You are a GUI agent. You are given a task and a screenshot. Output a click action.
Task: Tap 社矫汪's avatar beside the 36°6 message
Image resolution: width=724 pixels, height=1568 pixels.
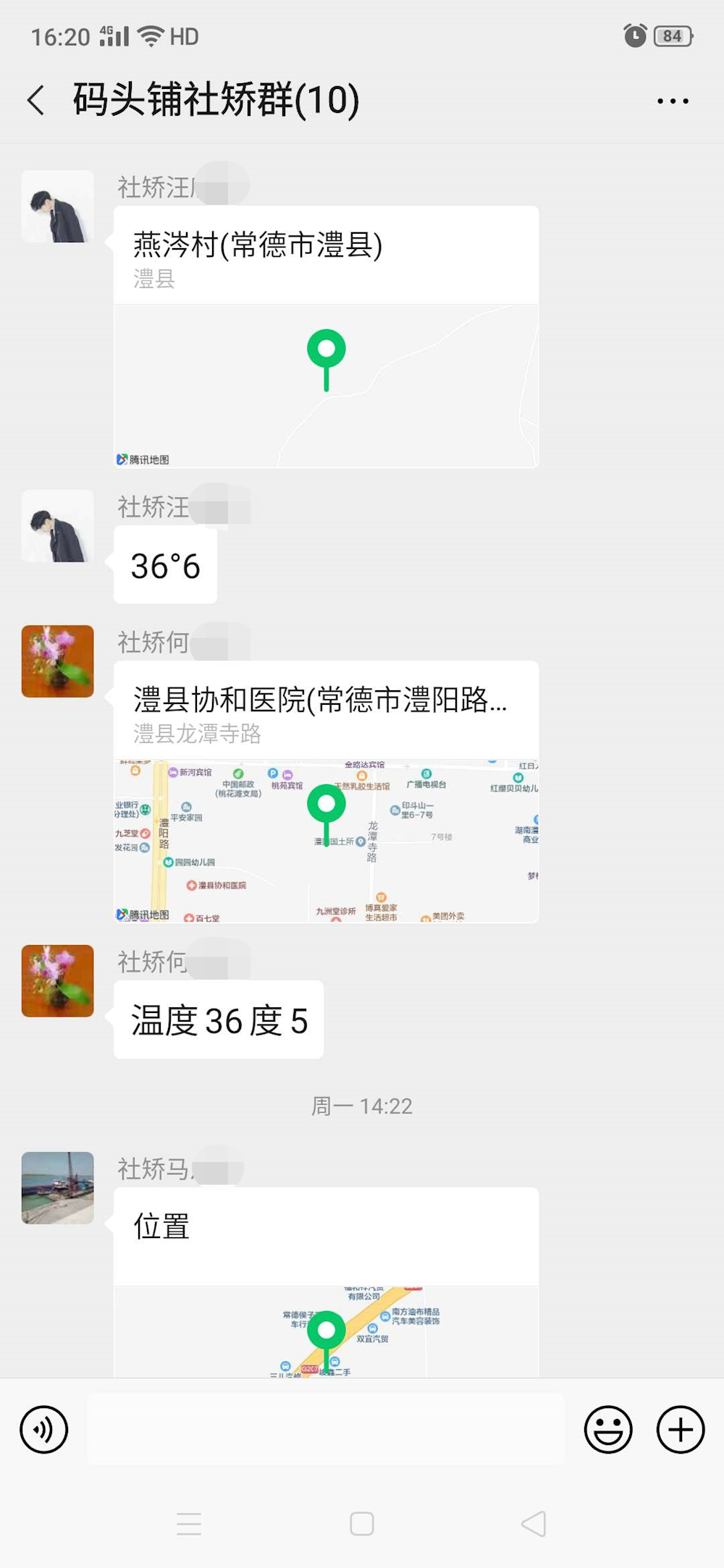pyautogui.click(x=57, y=527)
